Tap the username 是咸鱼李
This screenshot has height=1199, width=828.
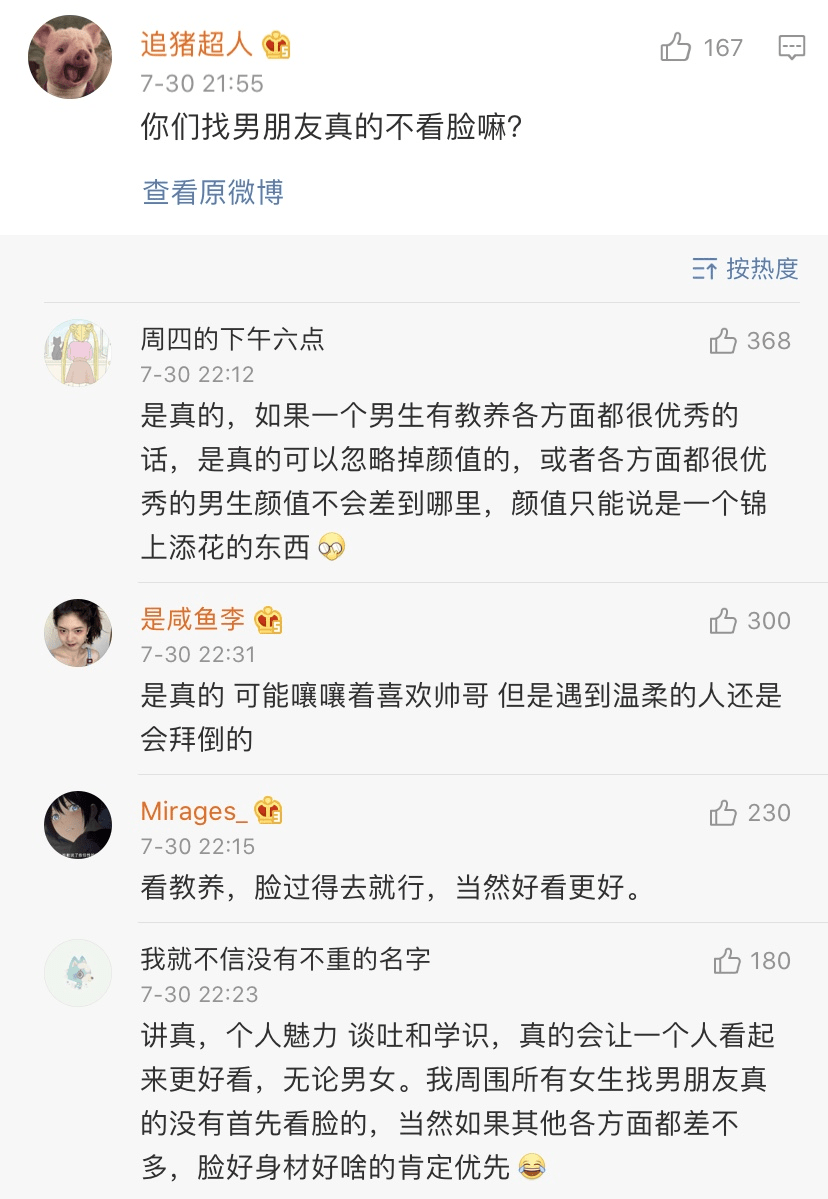click(193, 619)
